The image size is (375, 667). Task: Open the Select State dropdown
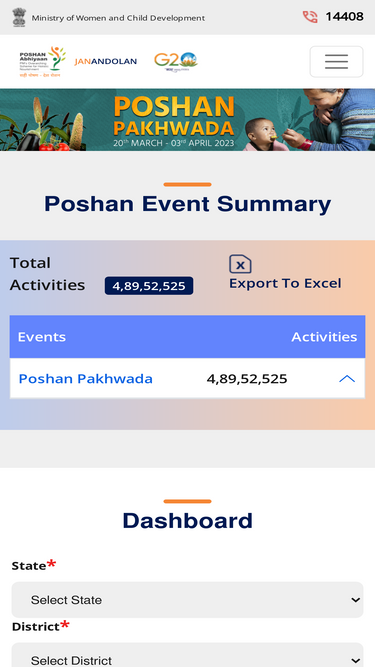click(x=188, y=600)
